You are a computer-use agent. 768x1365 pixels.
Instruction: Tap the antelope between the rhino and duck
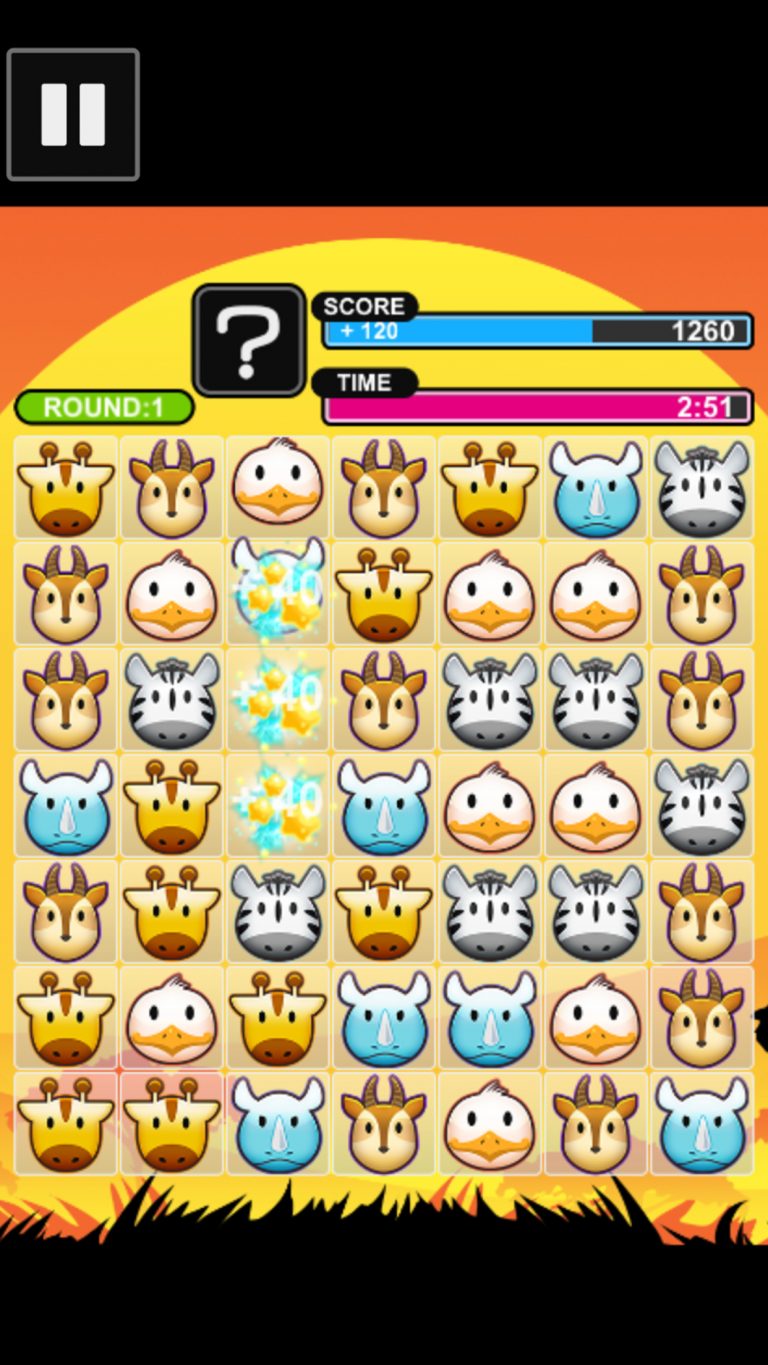pos(384,1124)
